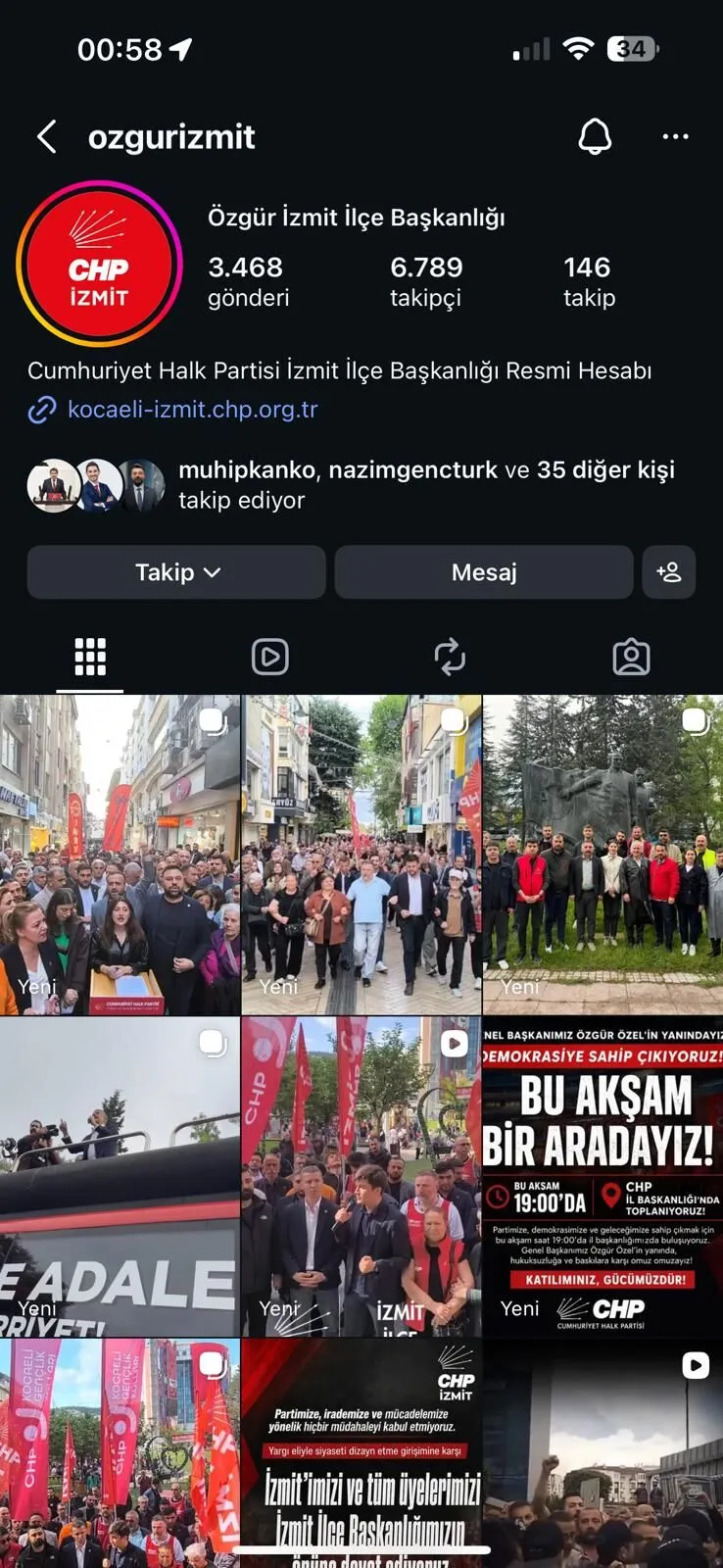Viewport: 723px width, 1568px height.
Task: Open the post with podium speech crowd
Action: [x=120, y=855]
